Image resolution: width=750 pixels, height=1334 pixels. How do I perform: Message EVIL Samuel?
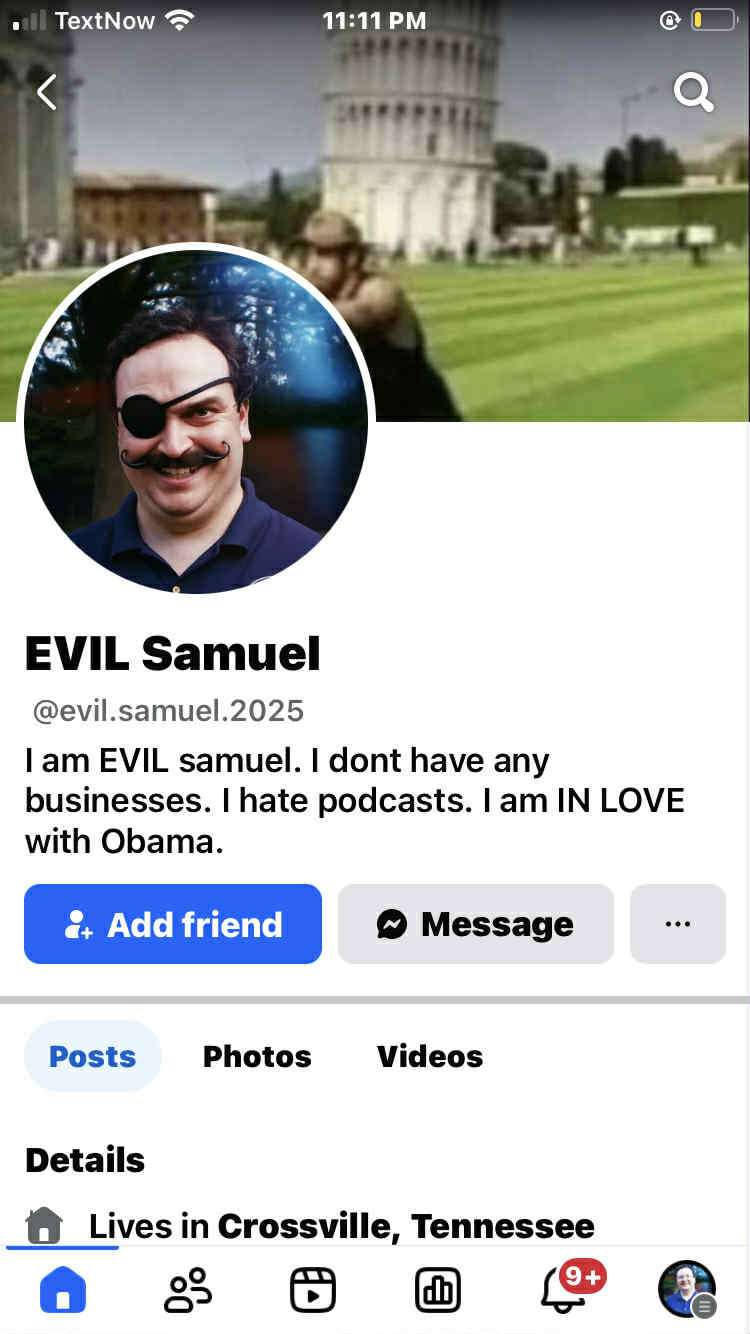click(x=475, y=924)
